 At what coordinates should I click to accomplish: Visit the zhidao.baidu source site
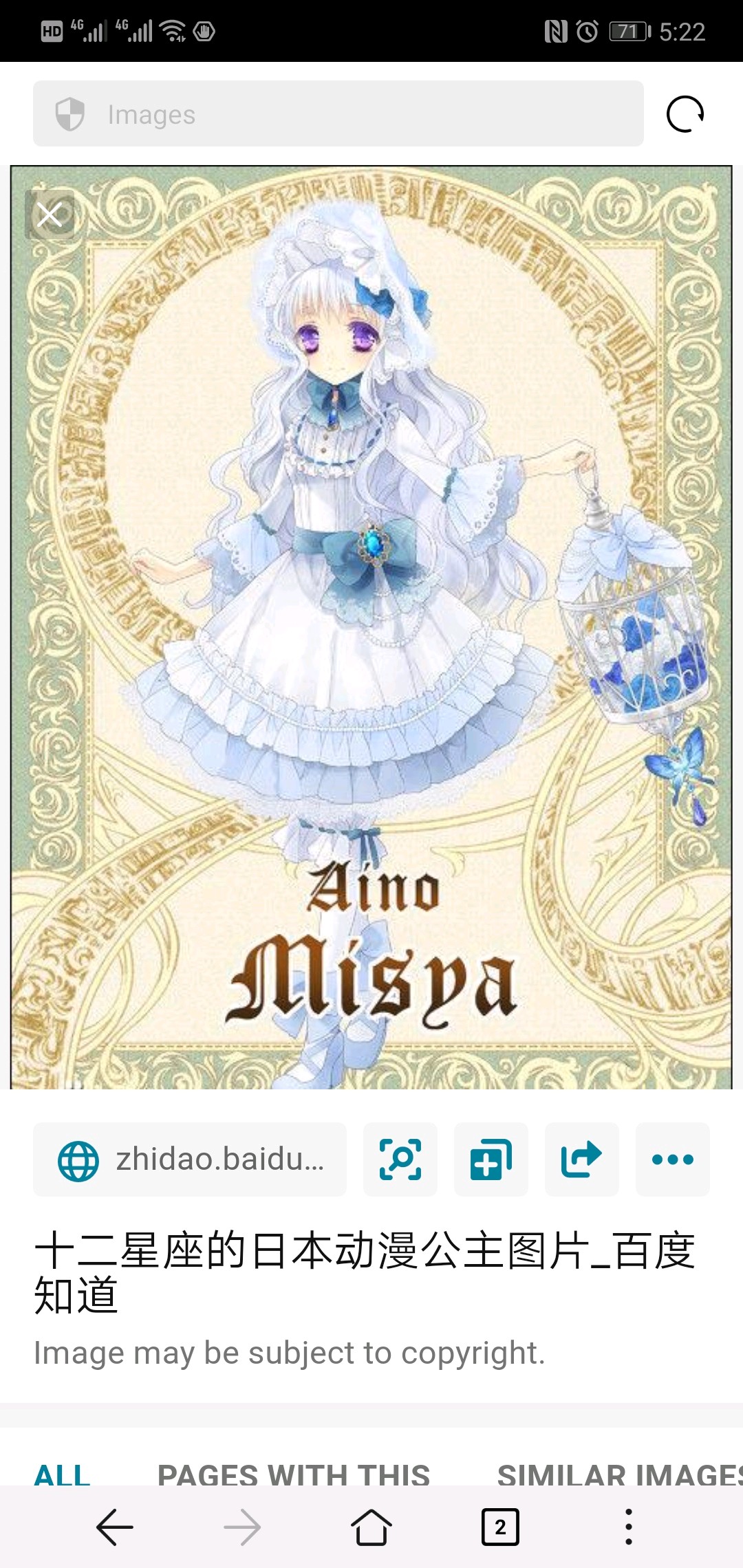click(x=190, y=1159)
